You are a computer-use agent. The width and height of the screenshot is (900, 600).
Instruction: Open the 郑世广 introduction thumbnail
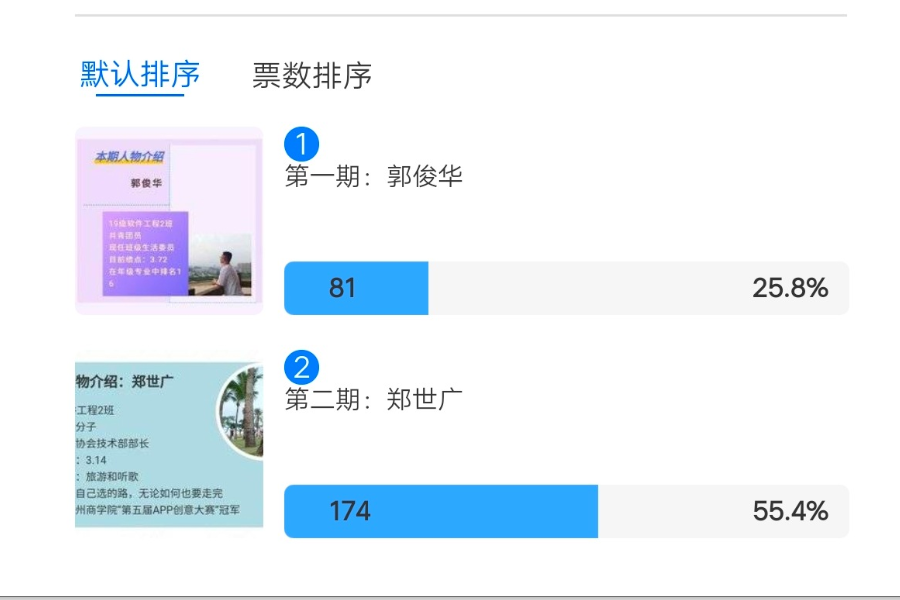click(x=169, y=446)
